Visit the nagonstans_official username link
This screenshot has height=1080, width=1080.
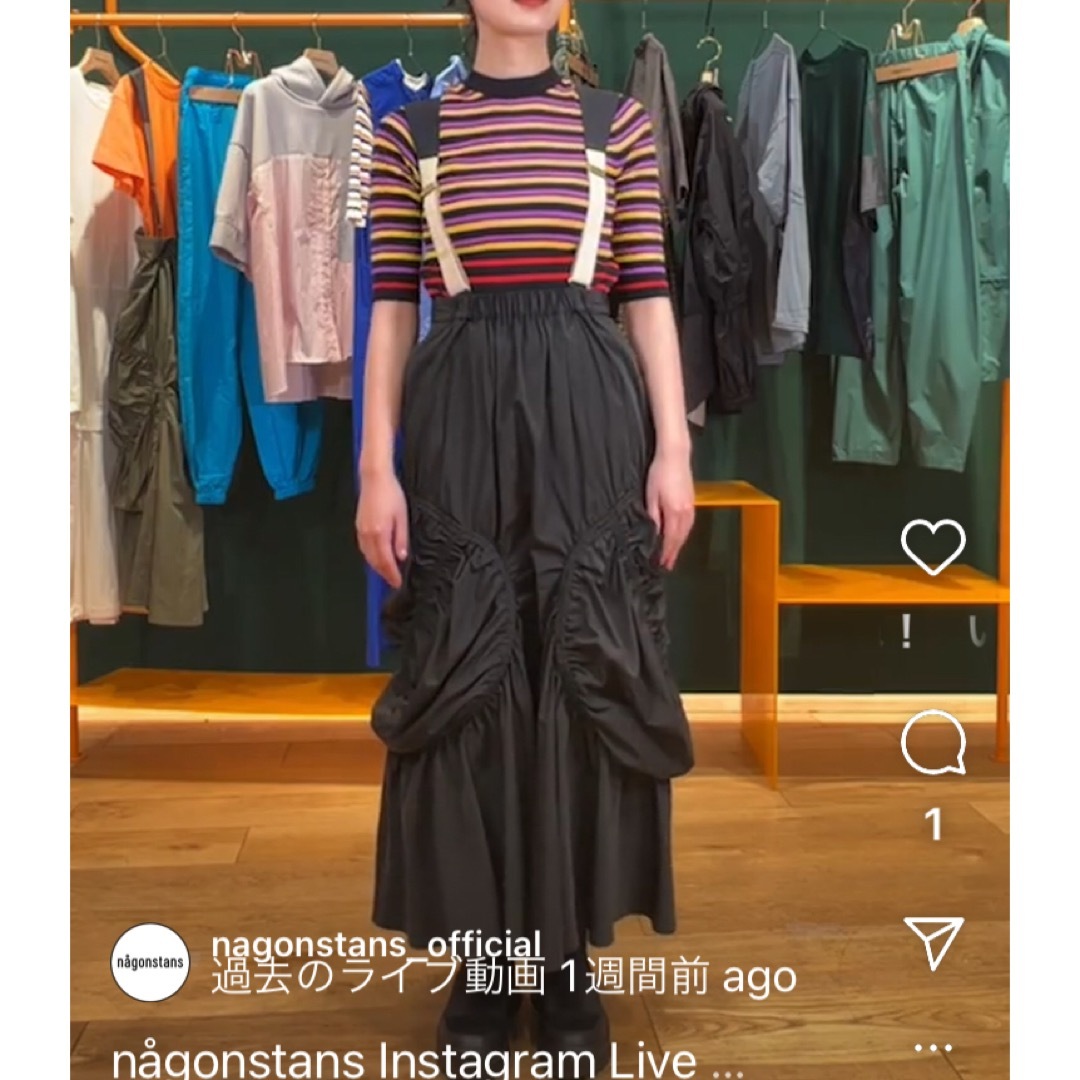[377, 943]
